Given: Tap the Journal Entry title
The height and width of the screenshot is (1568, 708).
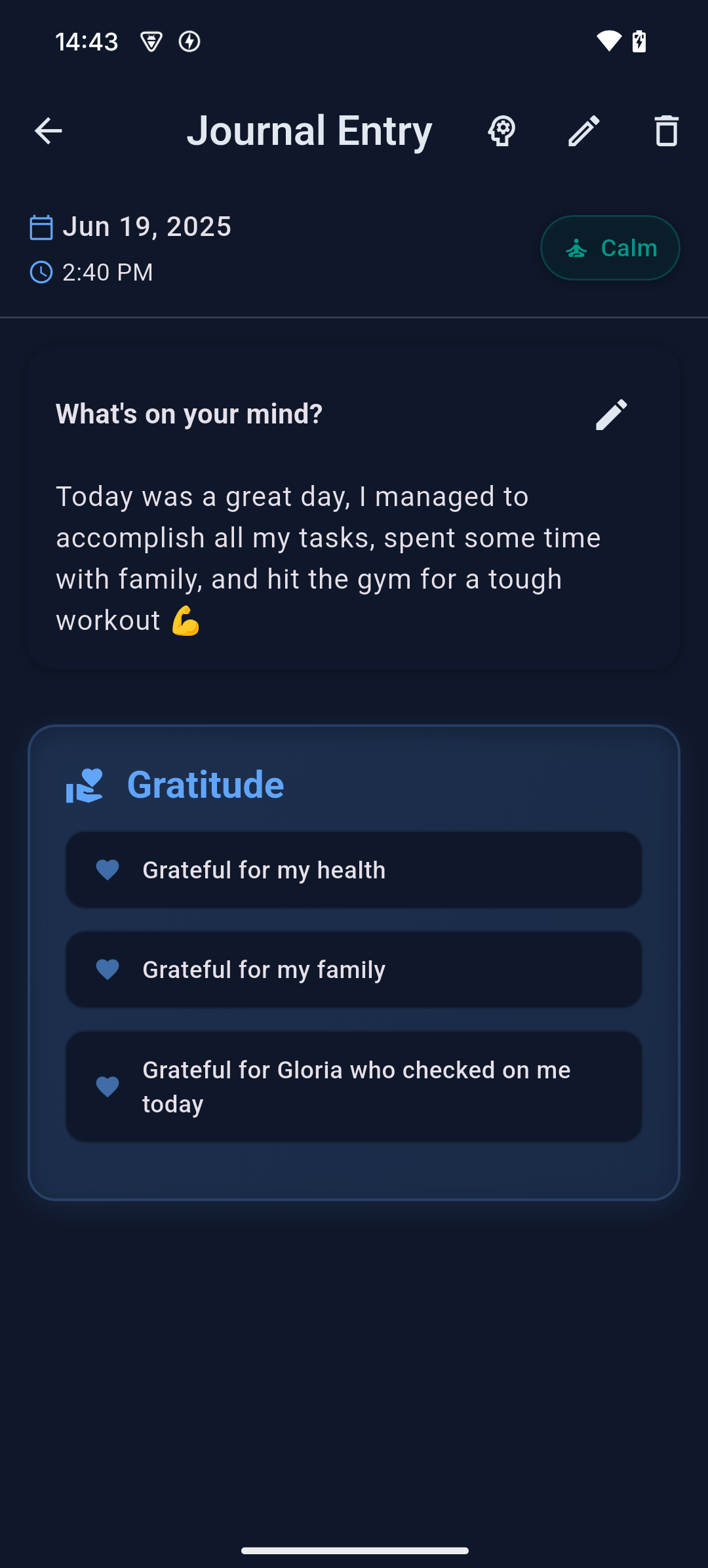Looking at the screenshot, I should click(309, 130).
